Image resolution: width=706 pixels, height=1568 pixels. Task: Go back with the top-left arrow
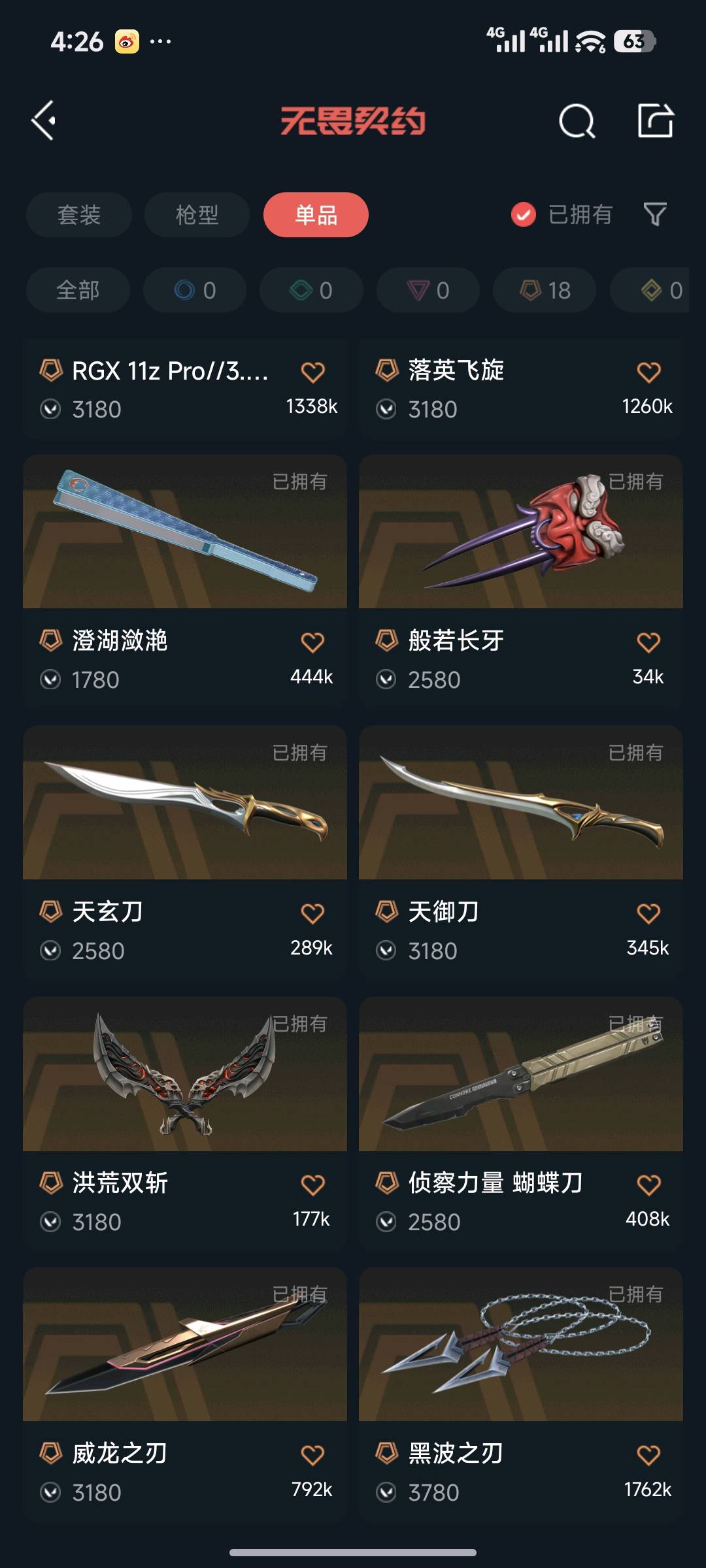tap(44, 121)
